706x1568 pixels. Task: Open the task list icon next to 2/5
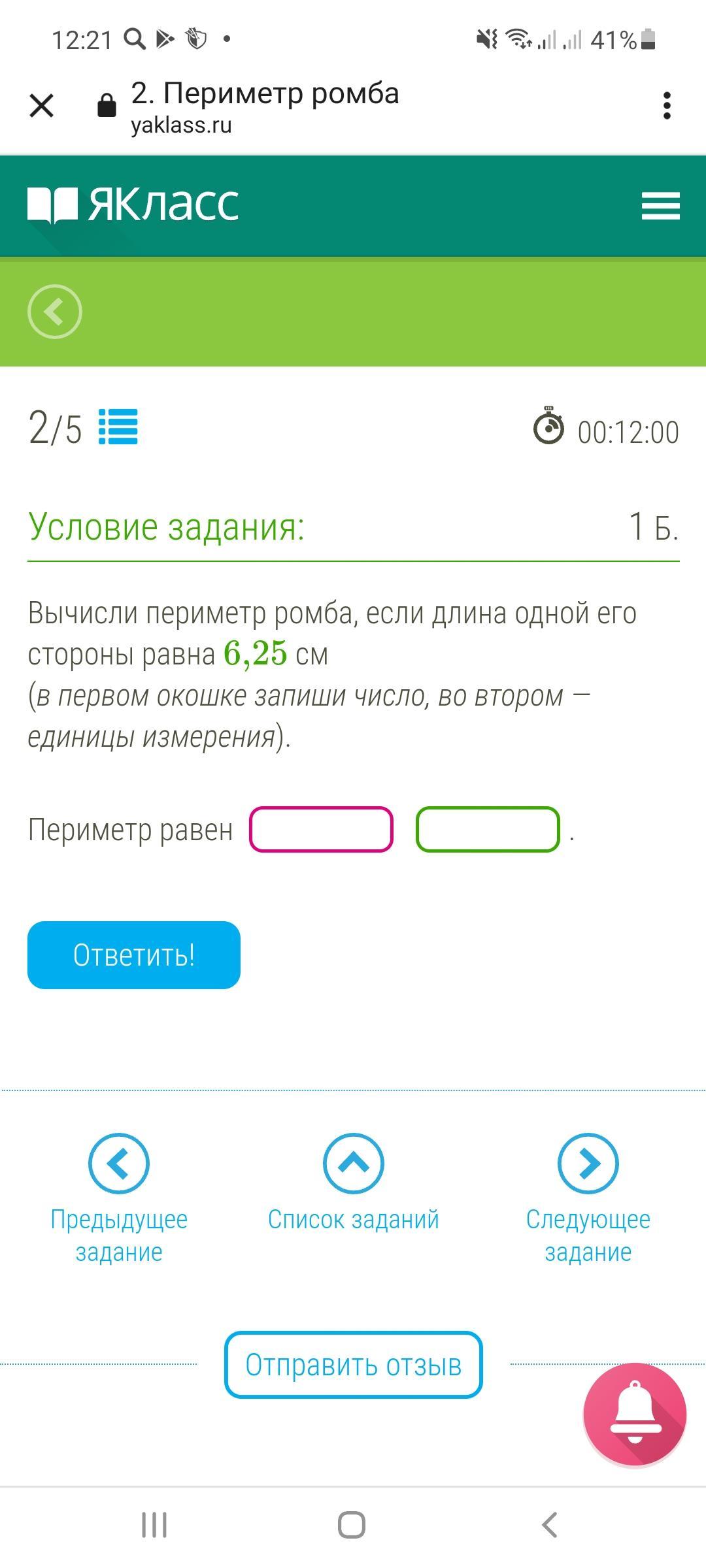[118, 427]
